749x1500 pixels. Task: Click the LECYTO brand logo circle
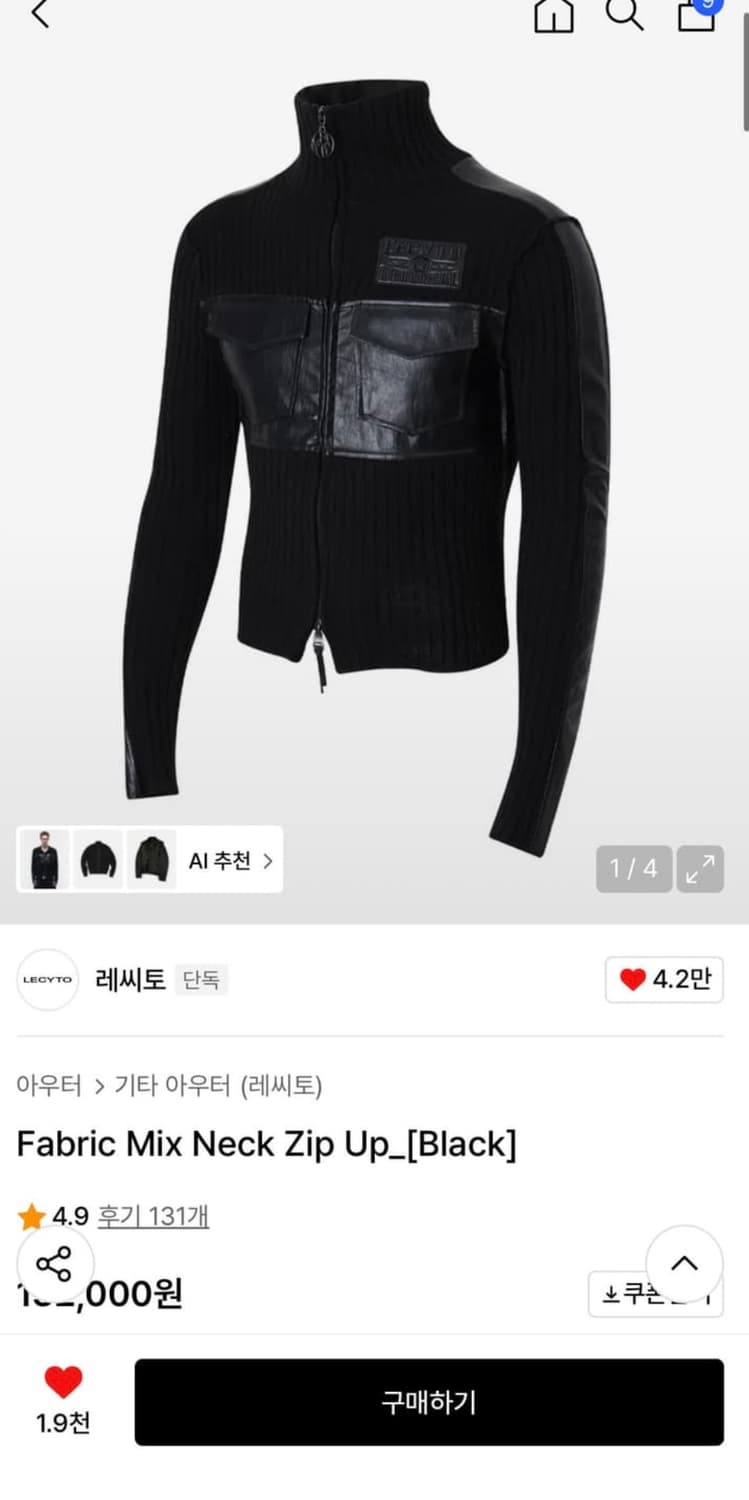(47, 980)
